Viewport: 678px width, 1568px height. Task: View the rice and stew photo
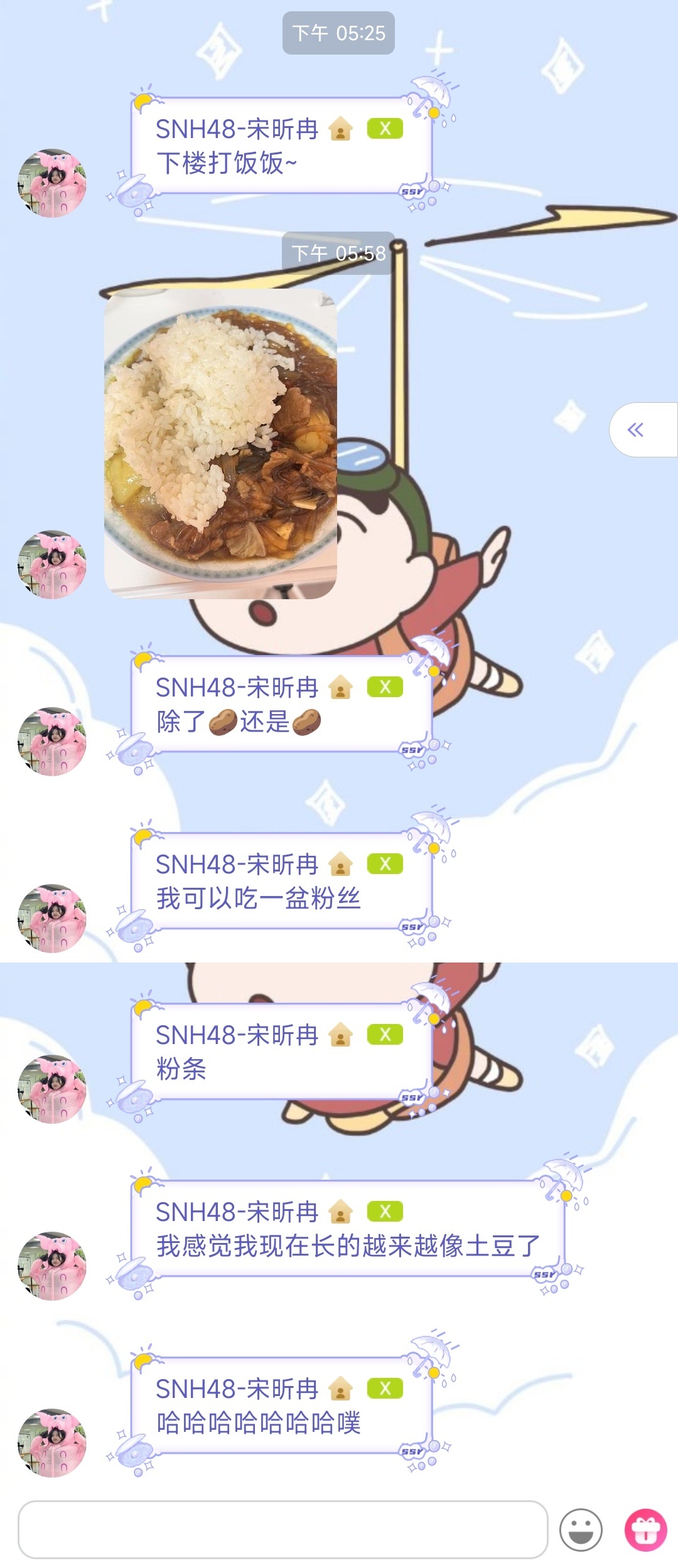click(x=220, y=444)
